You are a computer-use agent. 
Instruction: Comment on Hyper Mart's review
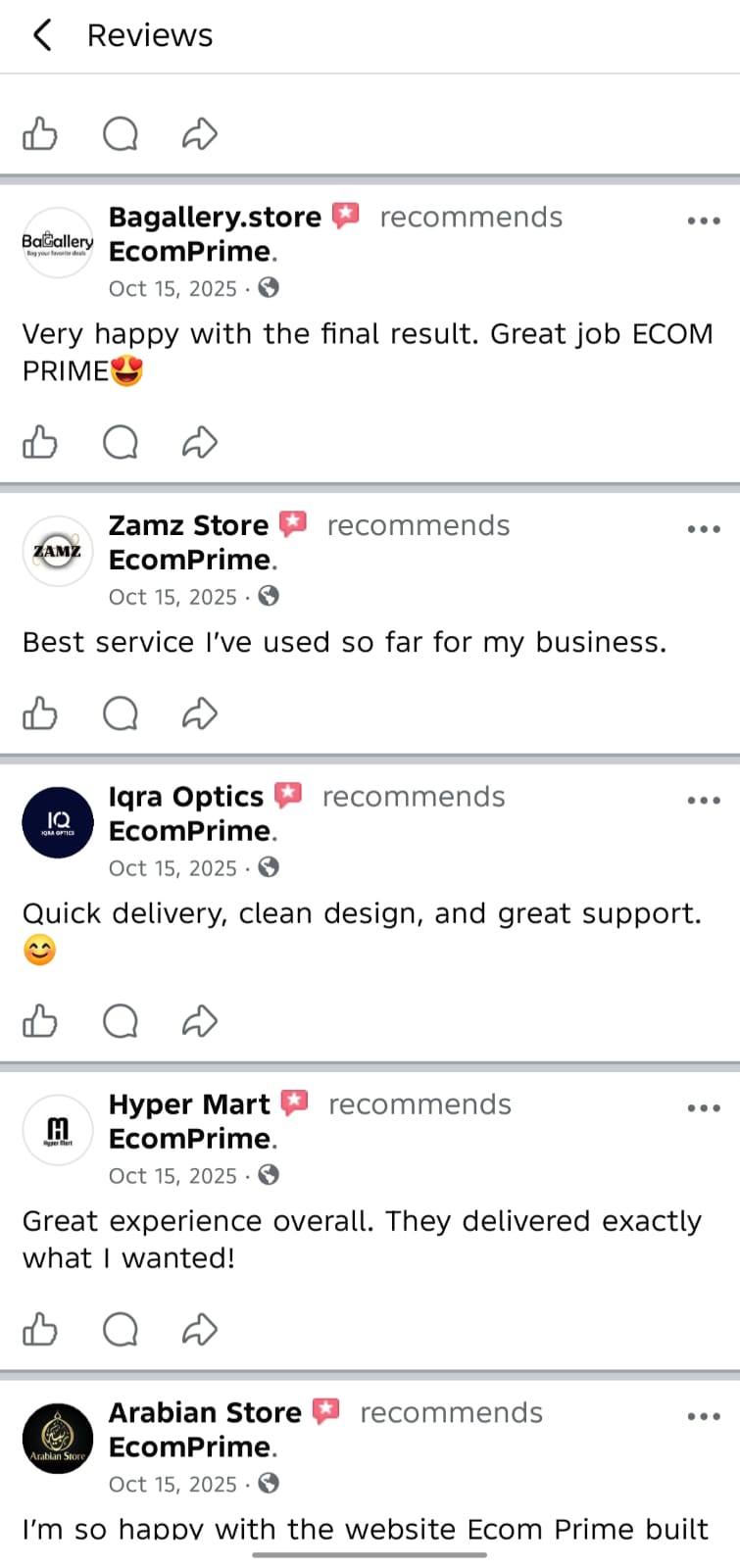pyautogui.click(x=121, y=1330)
